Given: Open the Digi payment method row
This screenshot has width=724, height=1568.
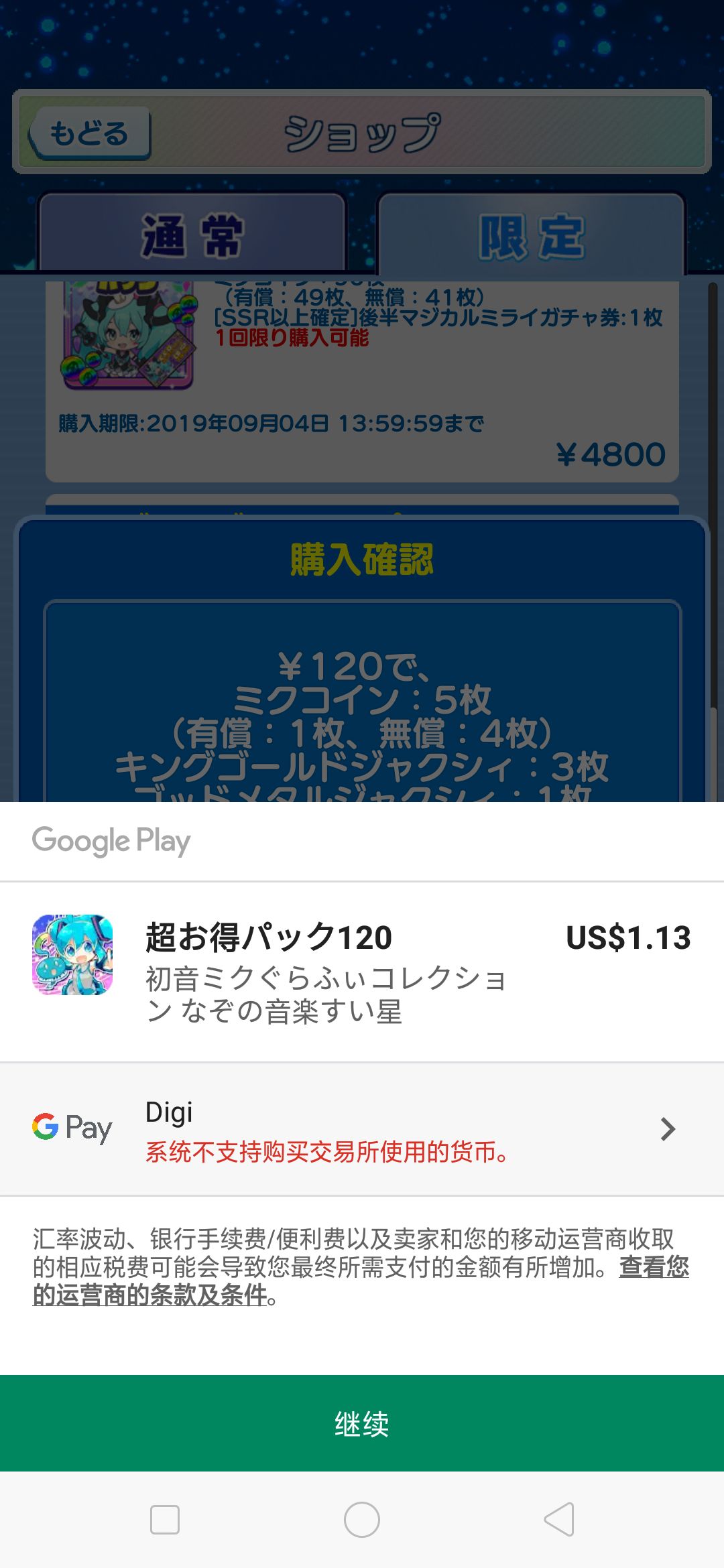Looking at the screenshot, I should [362, 1129].
